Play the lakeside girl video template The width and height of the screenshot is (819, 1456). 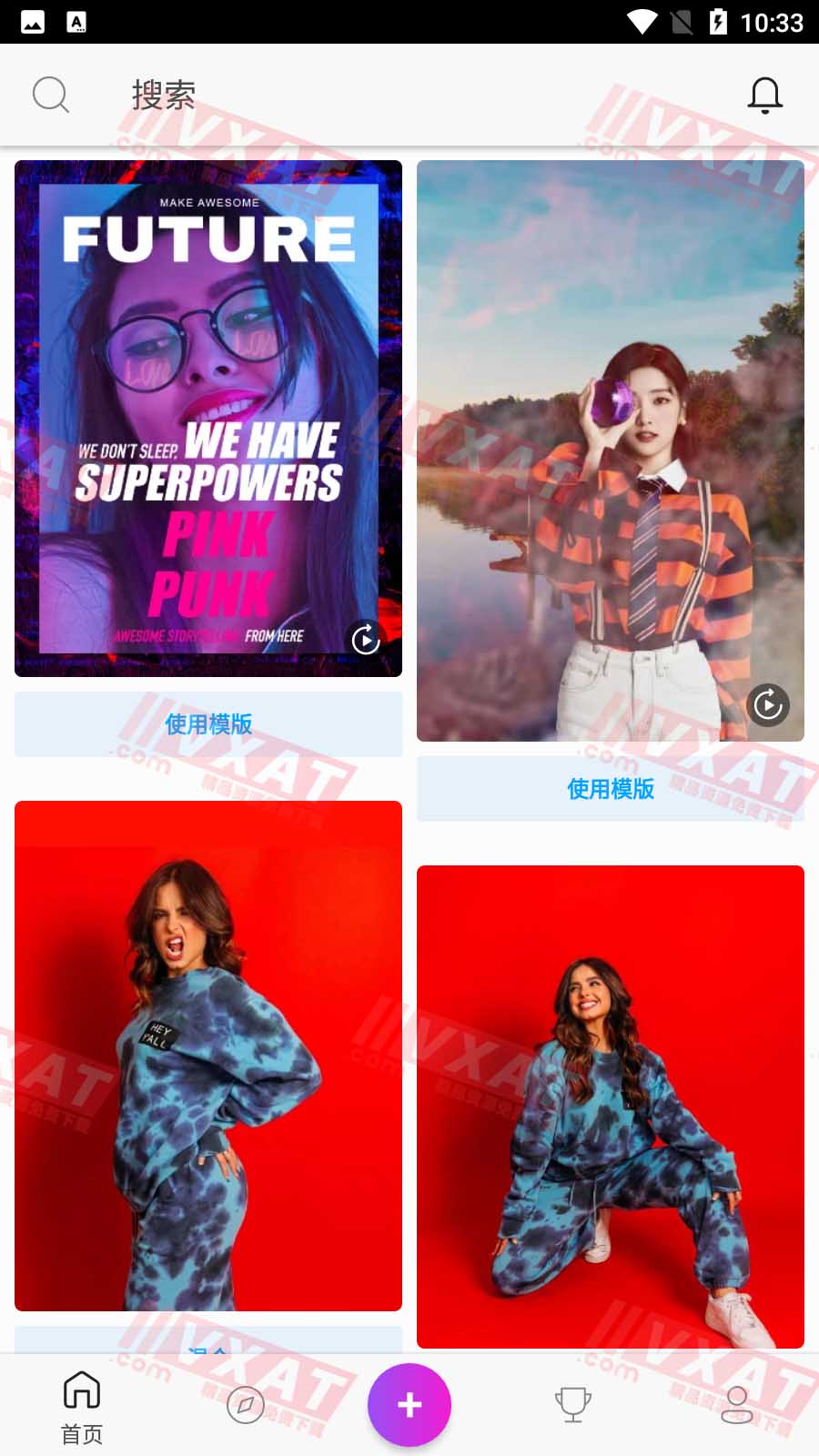pyautogui.click(x=767, y=705)
